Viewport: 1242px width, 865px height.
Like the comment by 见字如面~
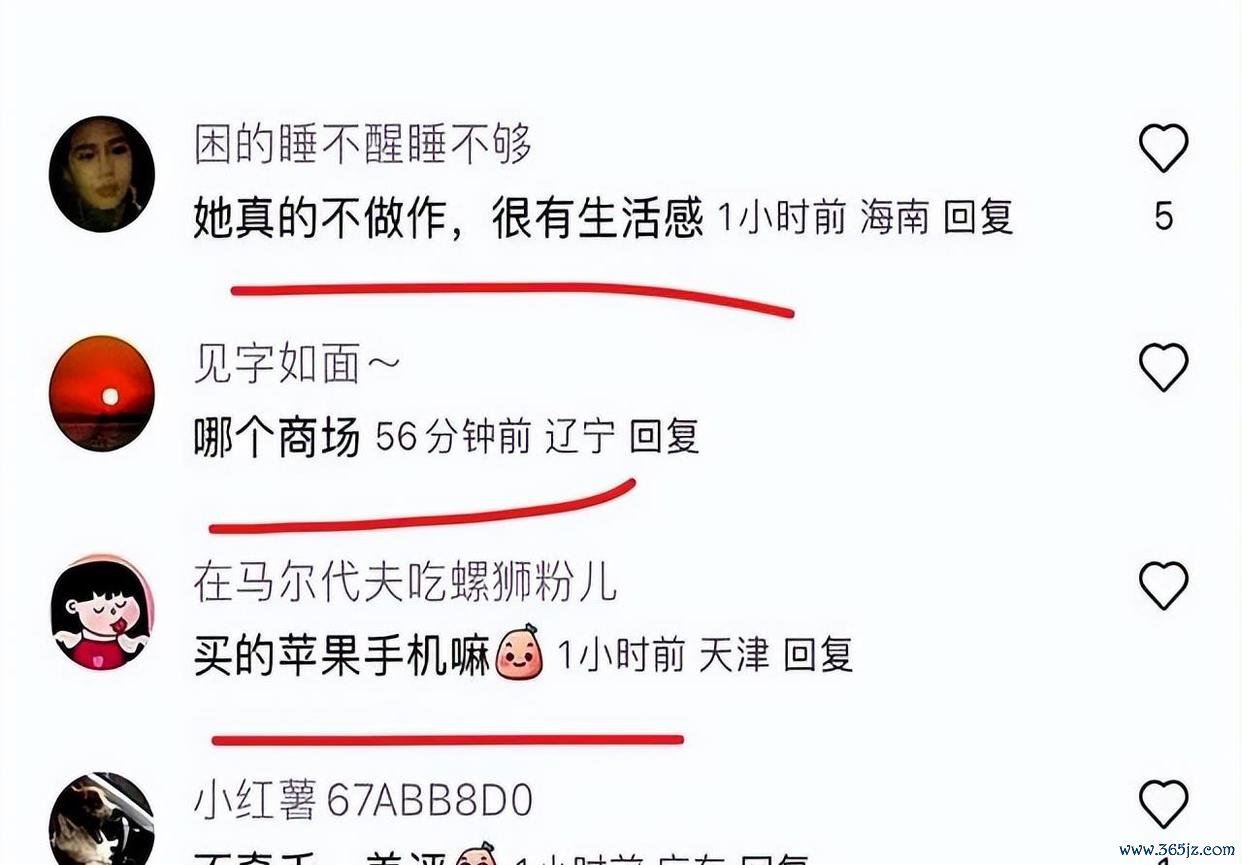click(x=1163, y=367)
